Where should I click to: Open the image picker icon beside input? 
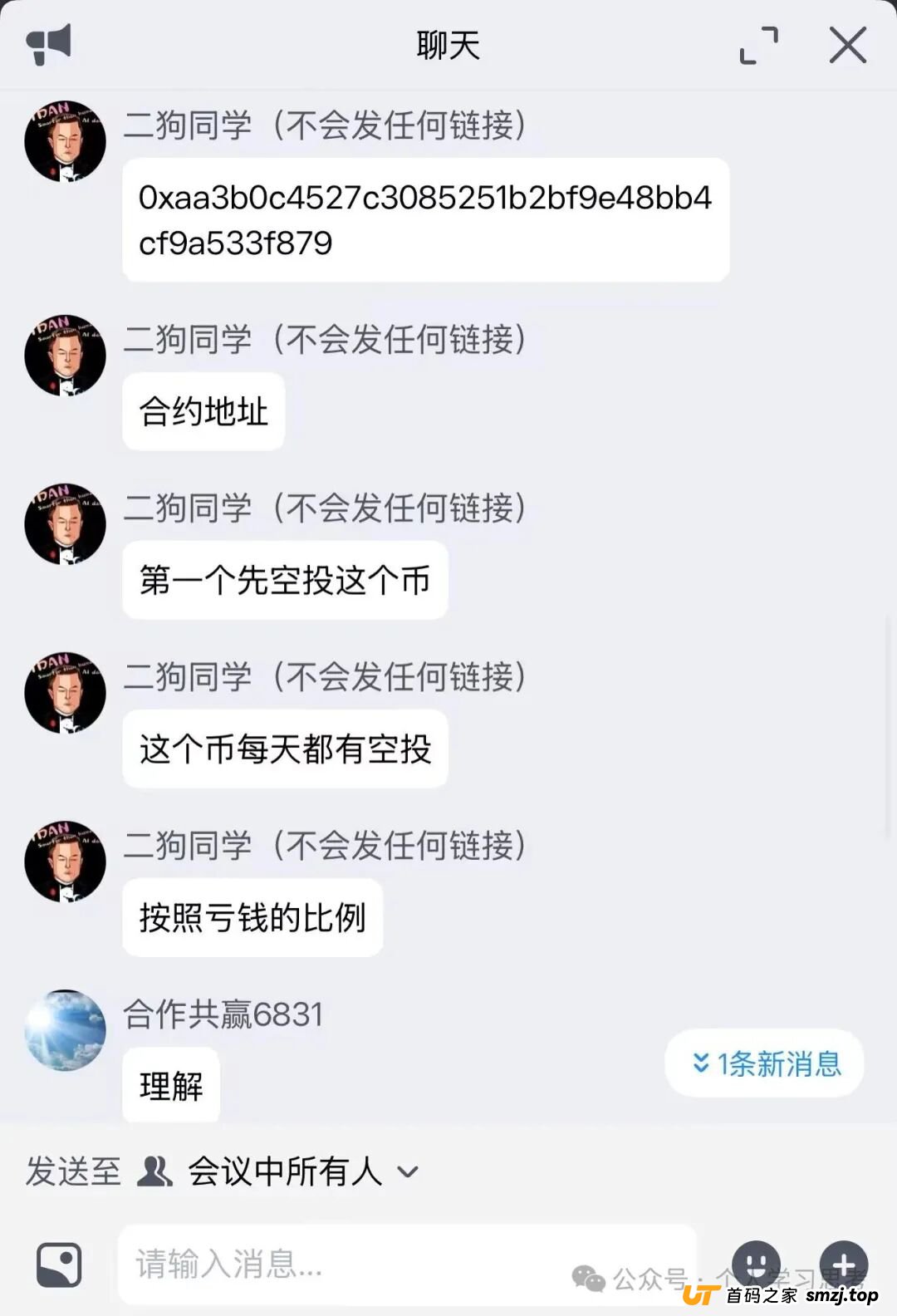pyautogui.click(x=56, y=1264)
